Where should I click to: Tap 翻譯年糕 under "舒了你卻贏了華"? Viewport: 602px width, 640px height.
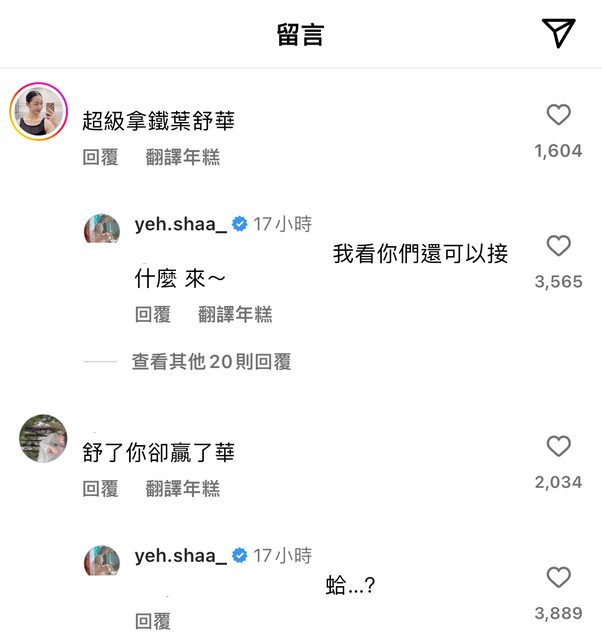(x=183, y=489)
